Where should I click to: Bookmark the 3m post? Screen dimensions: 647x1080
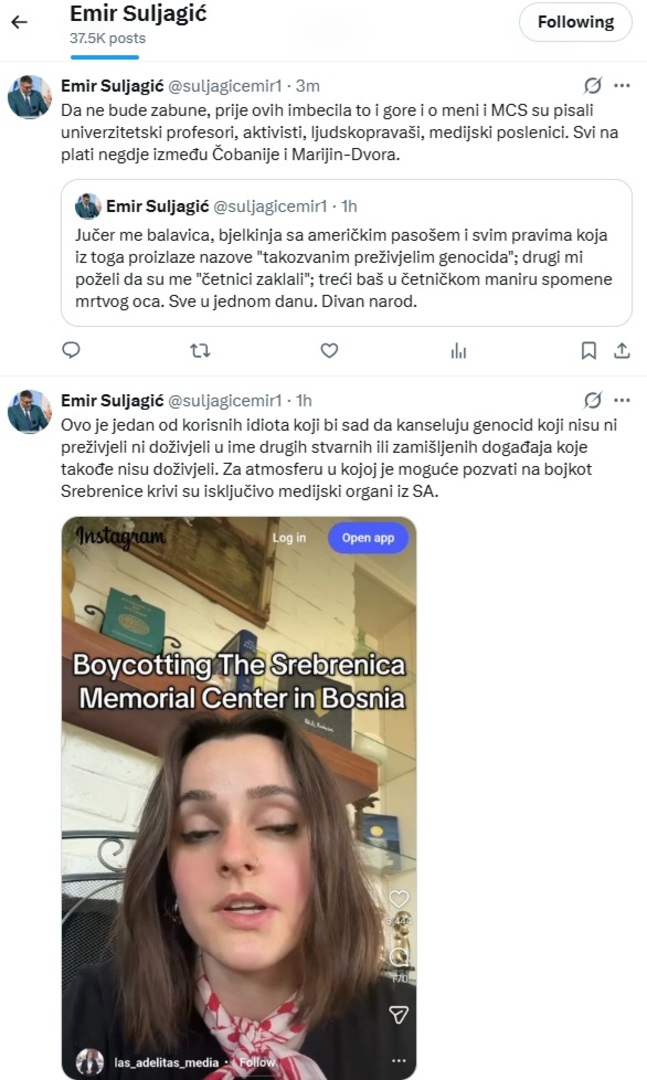click(589, 350)
